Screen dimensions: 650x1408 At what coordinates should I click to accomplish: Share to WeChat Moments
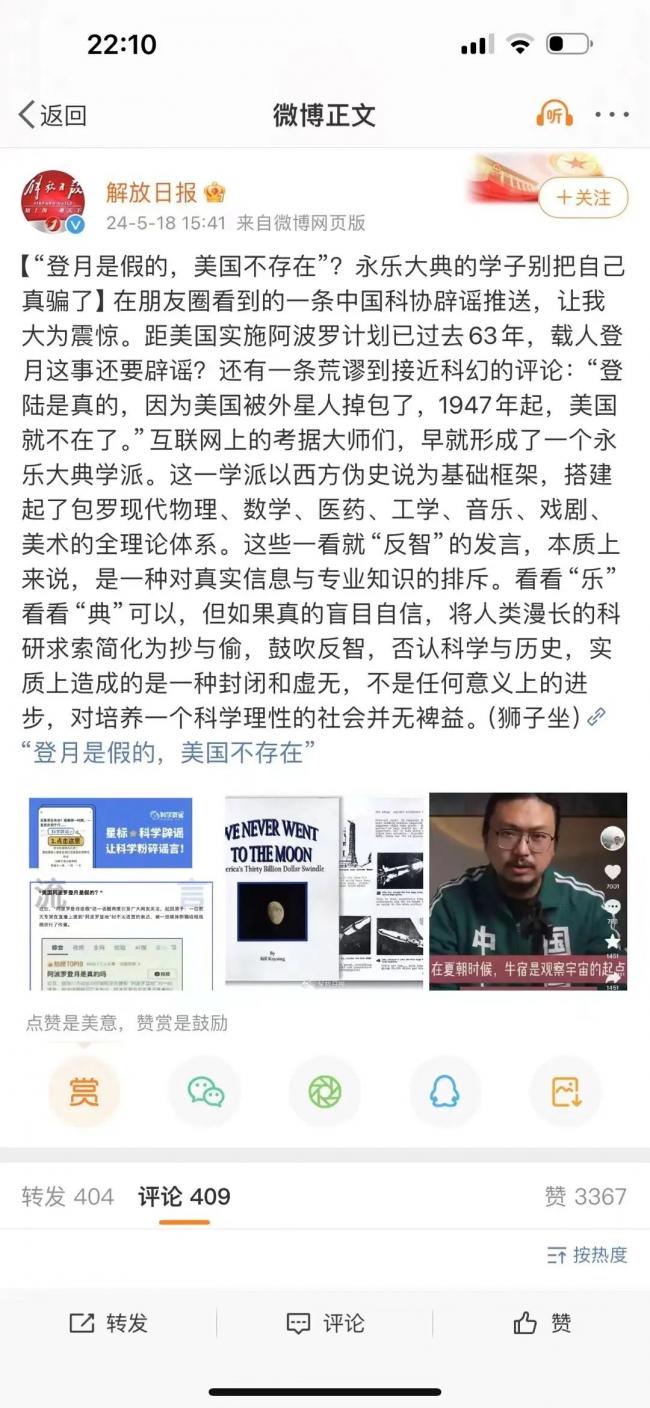pos(324,1092)
